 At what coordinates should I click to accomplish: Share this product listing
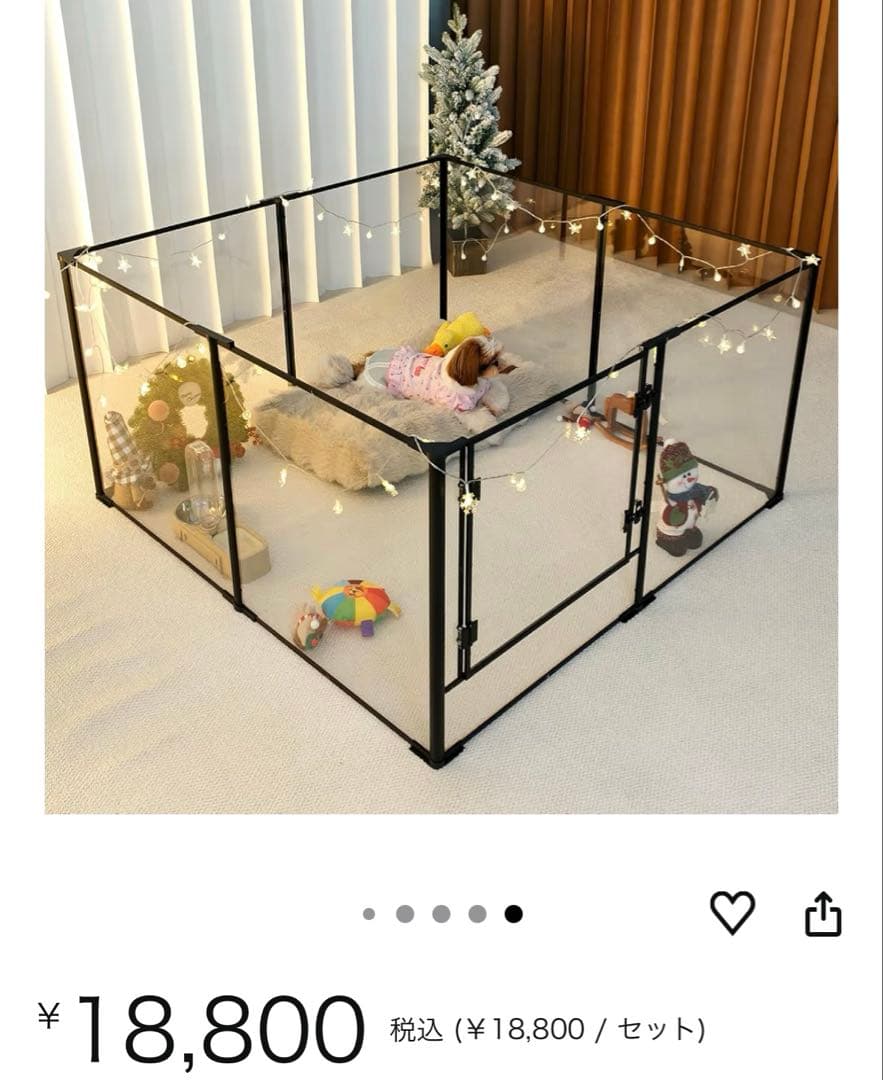[x=823, y=913]
